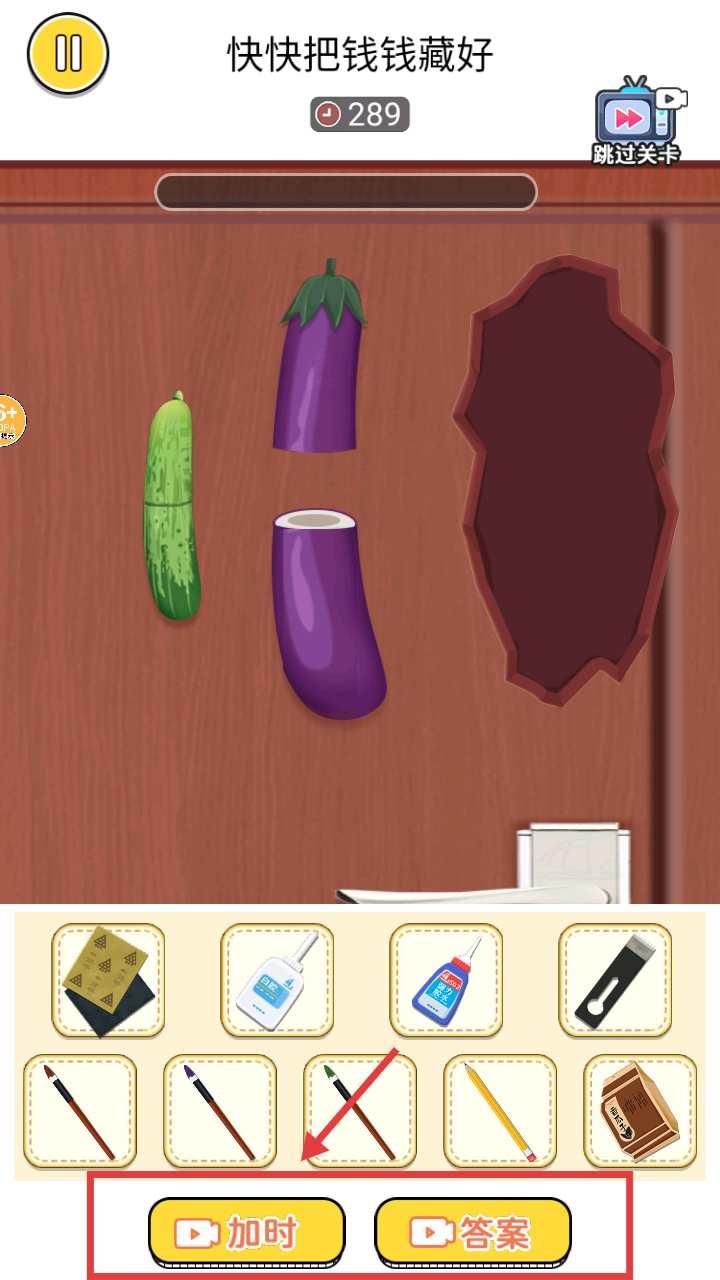The width and height of the screenshot is (720, 1280).
Task: Tap the cucumber on the door
Action: pyautogui.click(x=172, y=506)
